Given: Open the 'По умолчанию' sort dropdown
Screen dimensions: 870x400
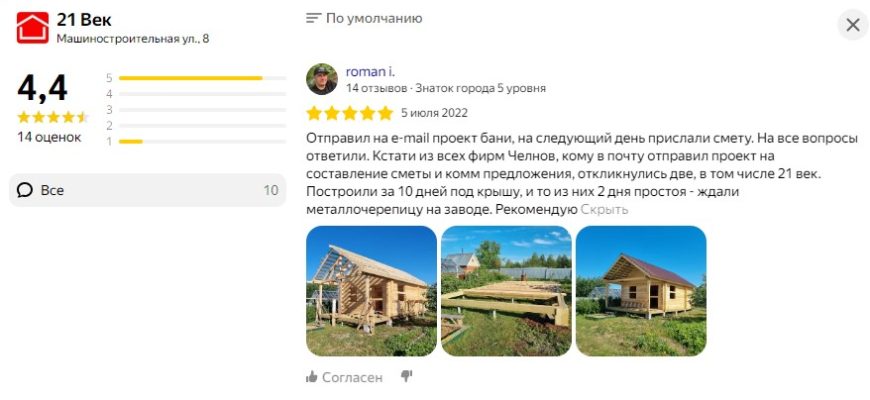Looking at the screenshot, I should pos(364,18).
